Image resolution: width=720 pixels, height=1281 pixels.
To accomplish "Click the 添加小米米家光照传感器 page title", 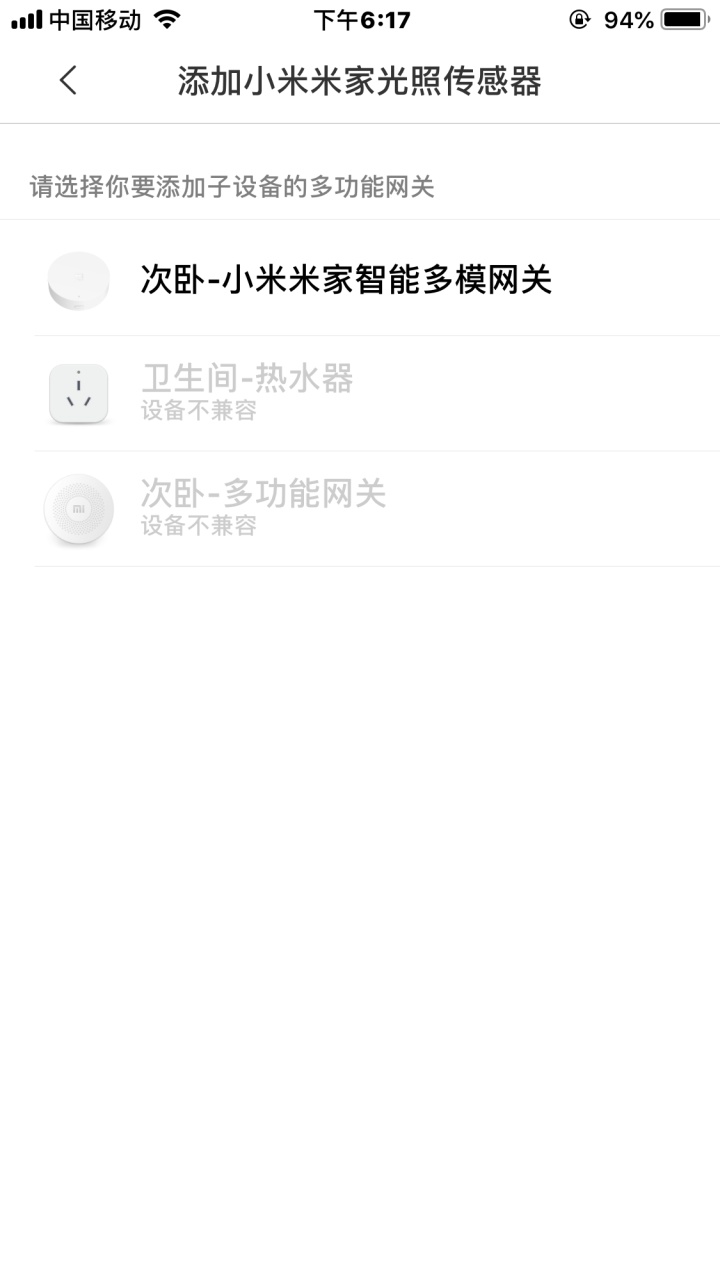I will tap(360, 80).
